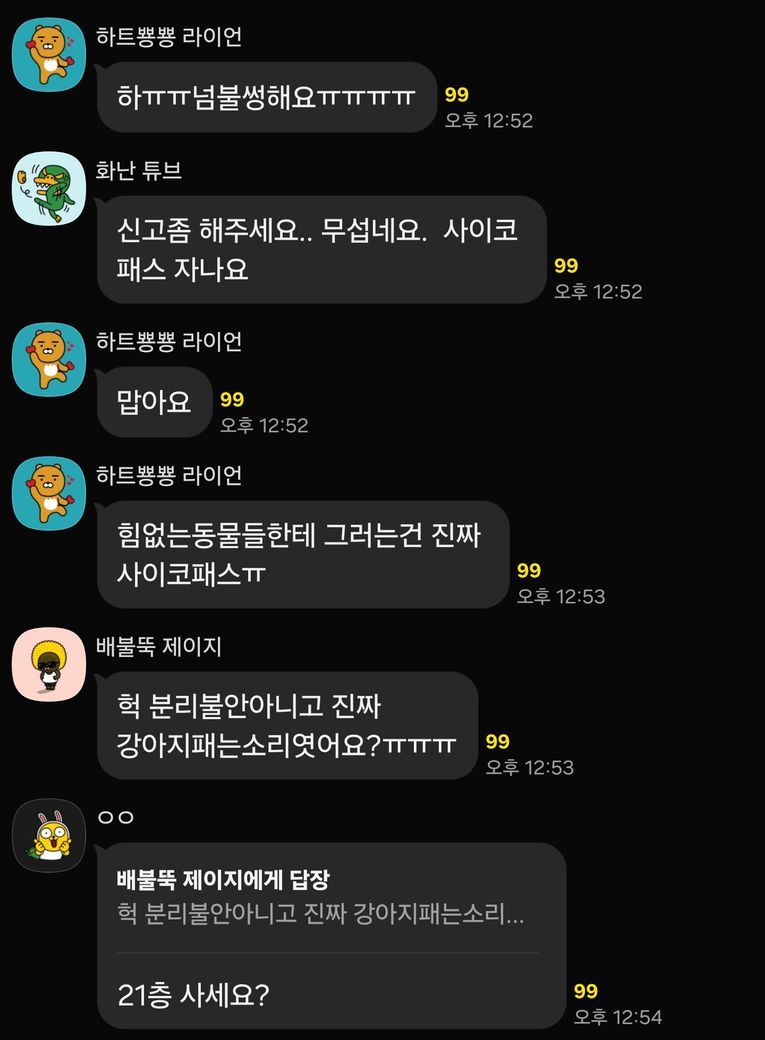Tap 하트뿅뿅 라이언's avatar beside the 맙아요 message
765x1040 pixels.
click(48, 358)
